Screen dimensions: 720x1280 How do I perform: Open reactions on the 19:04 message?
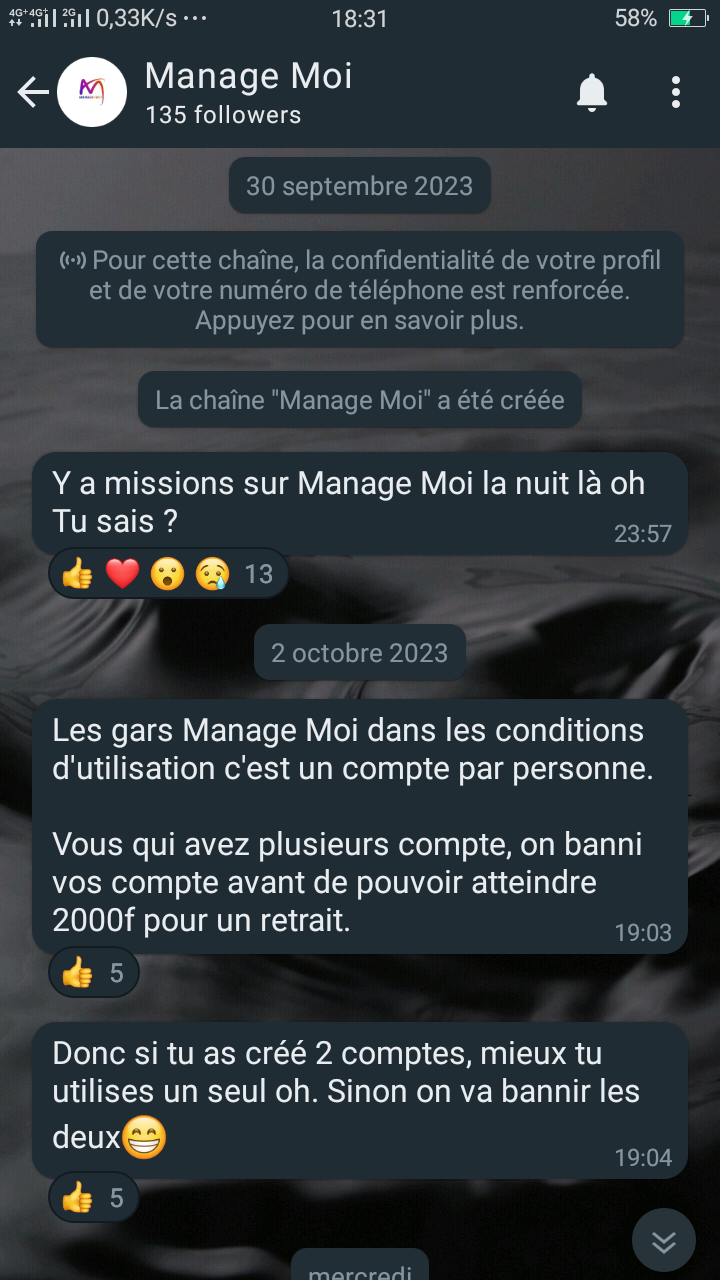[x=93, y=1197]
